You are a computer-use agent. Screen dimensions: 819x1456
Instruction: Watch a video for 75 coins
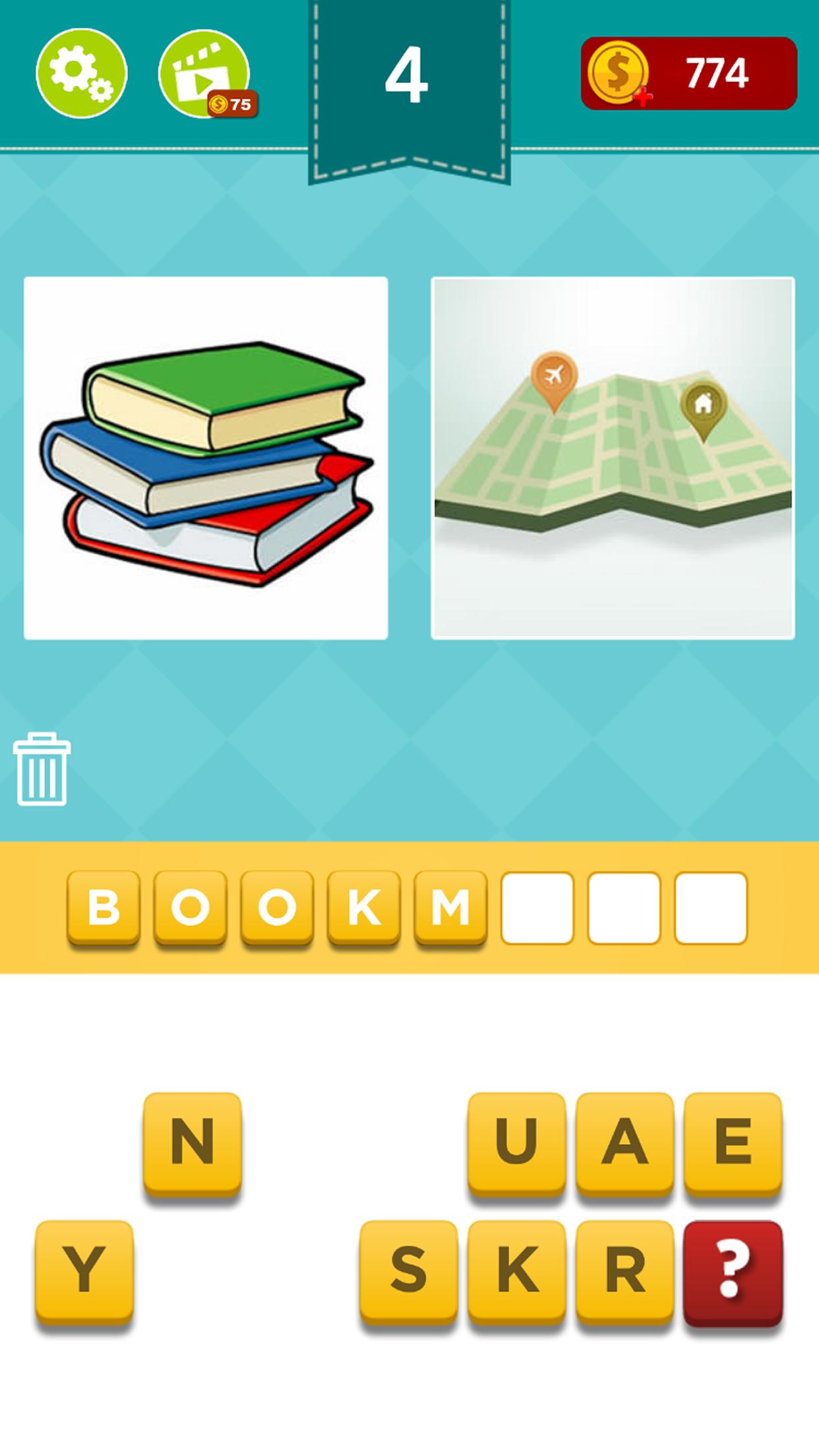coord(205,74)
